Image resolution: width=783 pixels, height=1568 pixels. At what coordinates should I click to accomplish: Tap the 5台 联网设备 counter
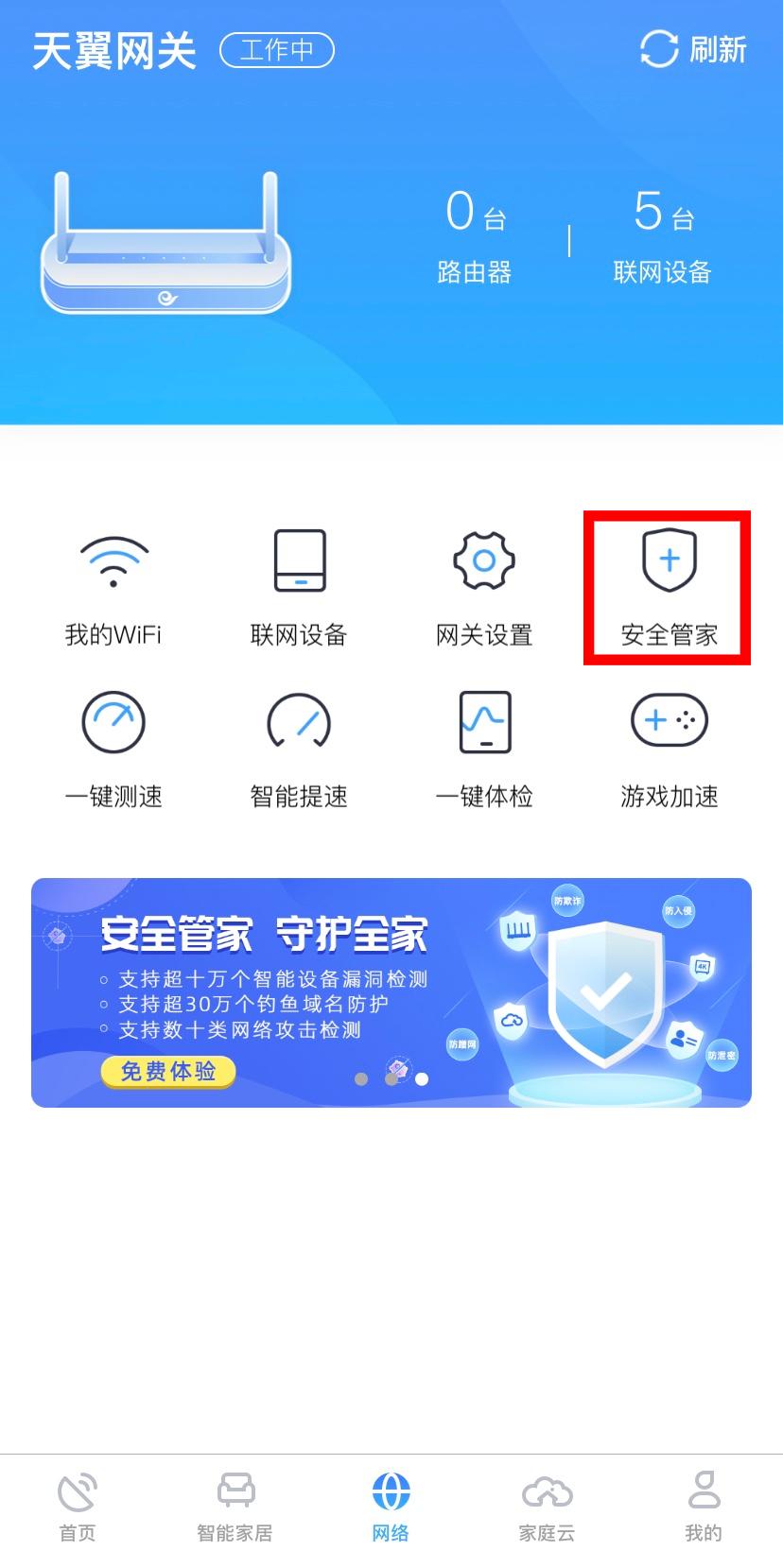(x=661, y=236)
